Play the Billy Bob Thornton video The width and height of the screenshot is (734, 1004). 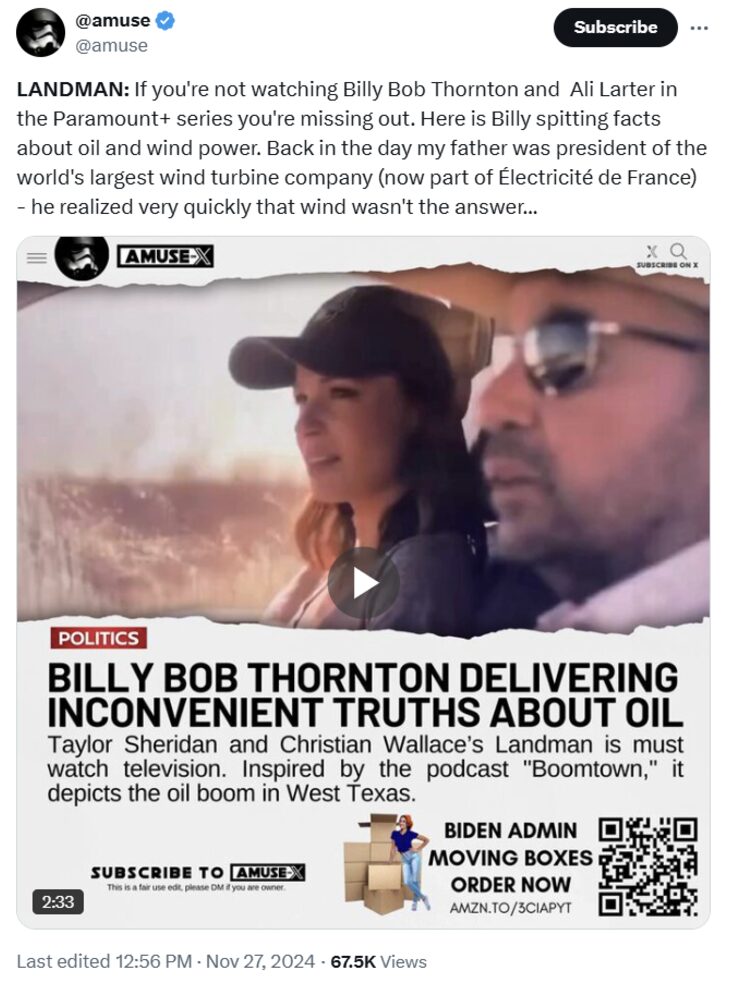[x=363, y=583]
